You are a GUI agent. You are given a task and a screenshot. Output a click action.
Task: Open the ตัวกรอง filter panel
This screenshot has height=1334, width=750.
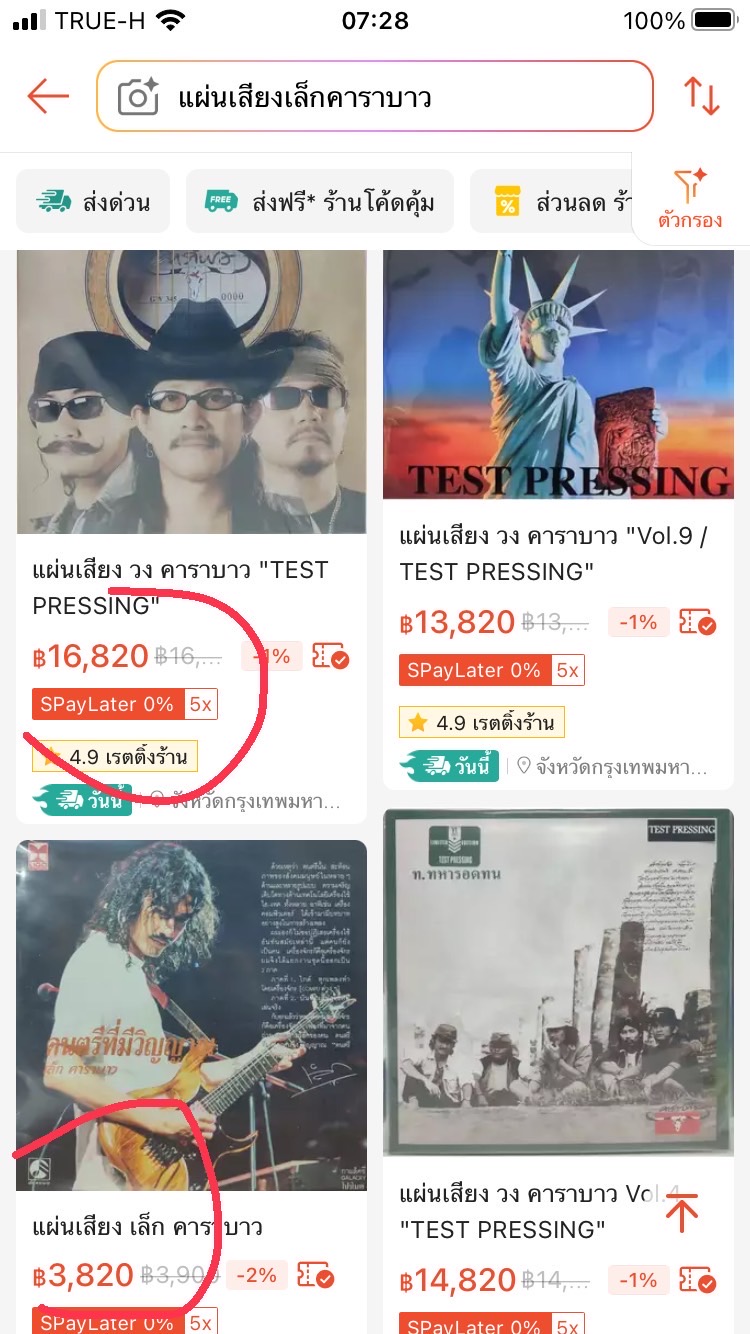[x=690, y=199]
